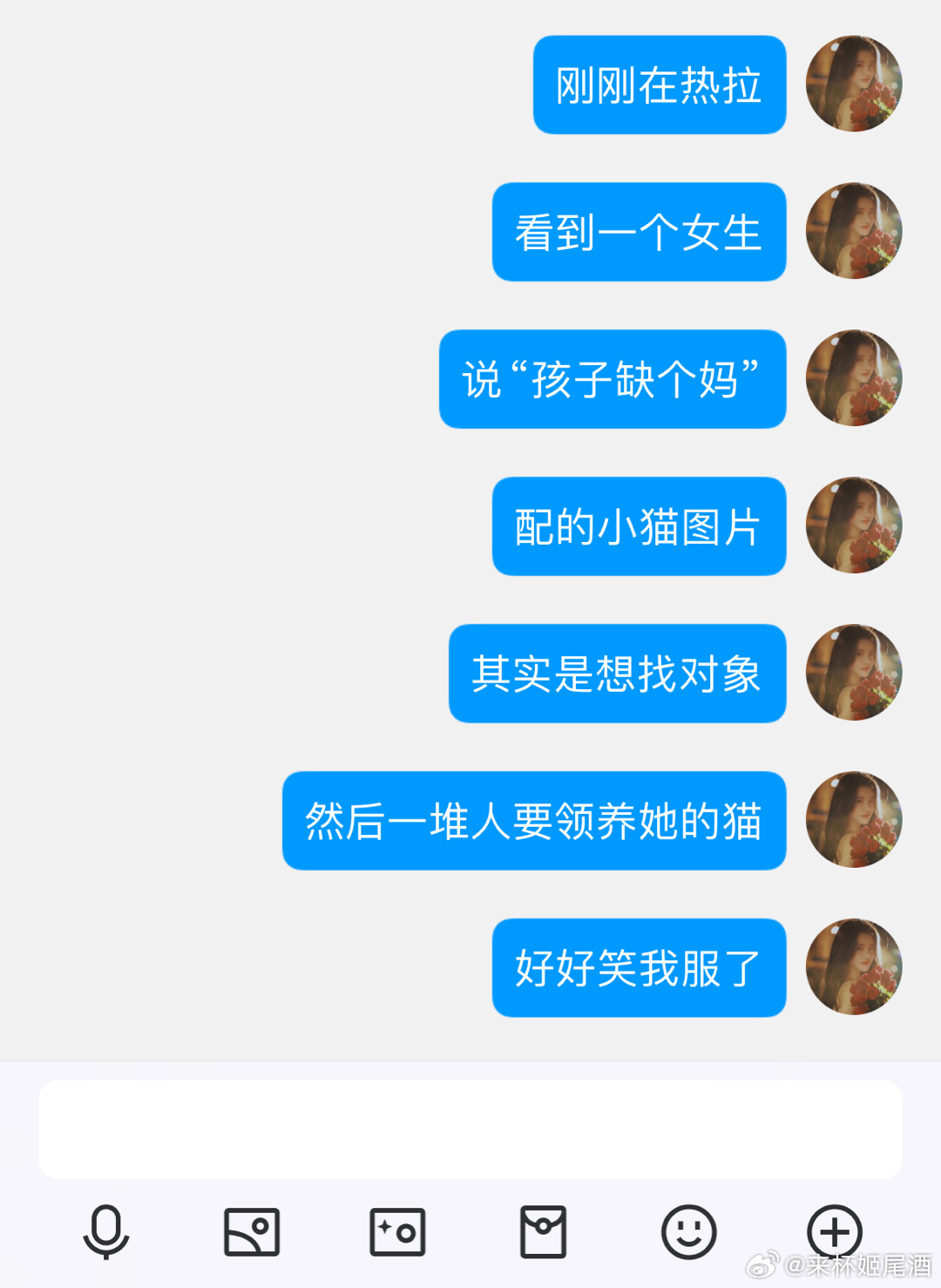Open the profile avatar next to "好好笑我服了"
941x1288 pixels.
pyautogui.click(x=854, y=966)
